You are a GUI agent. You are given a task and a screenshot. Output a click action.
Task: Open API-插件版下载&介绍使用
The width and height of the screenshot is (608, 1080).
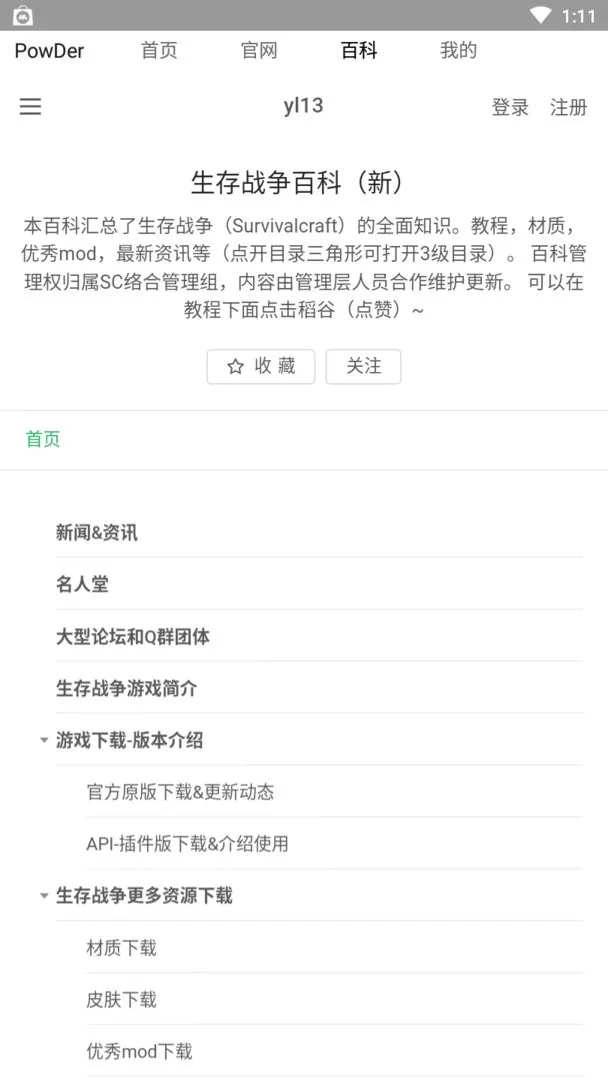[187, 845]
